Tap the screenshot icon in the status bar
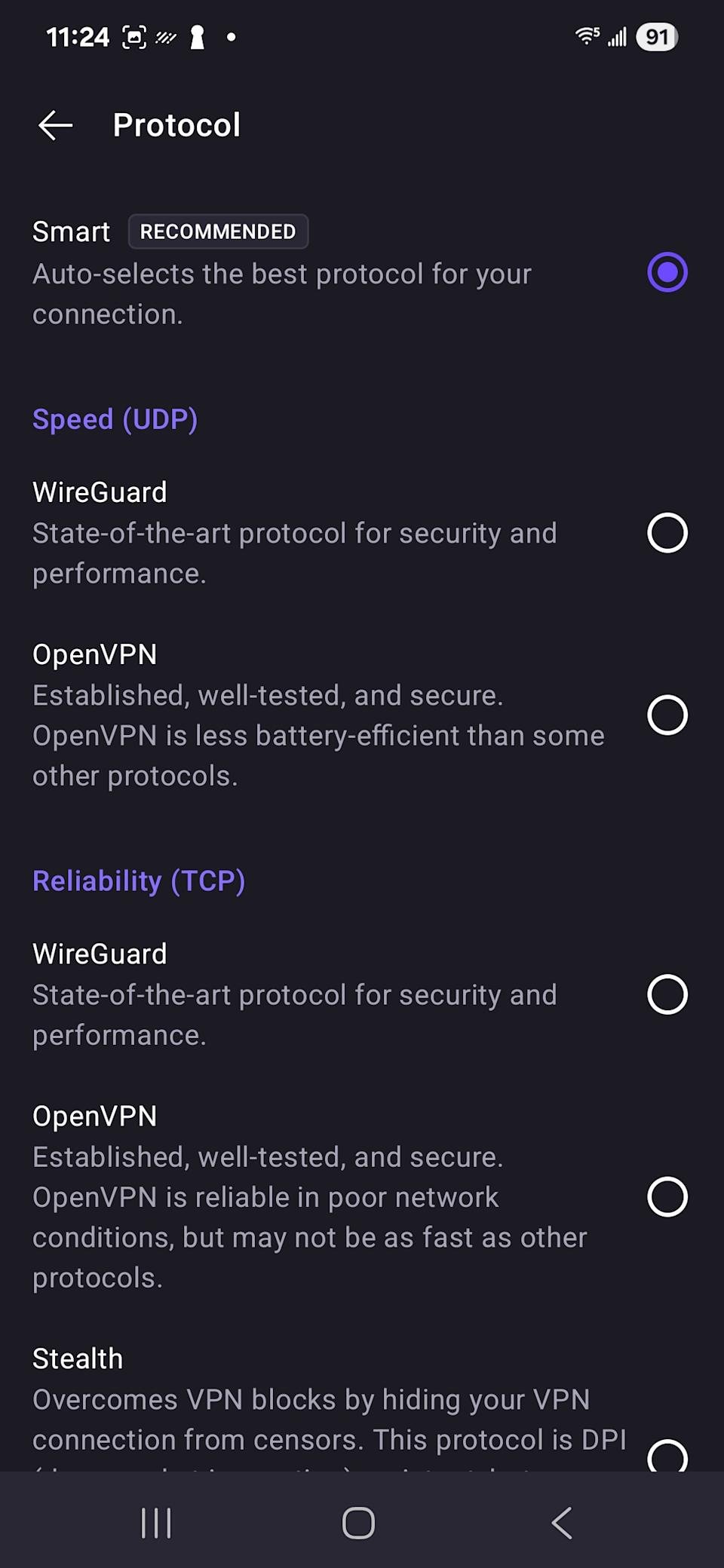The height and width of the screenshot is (1568, 724). (133, 35)
